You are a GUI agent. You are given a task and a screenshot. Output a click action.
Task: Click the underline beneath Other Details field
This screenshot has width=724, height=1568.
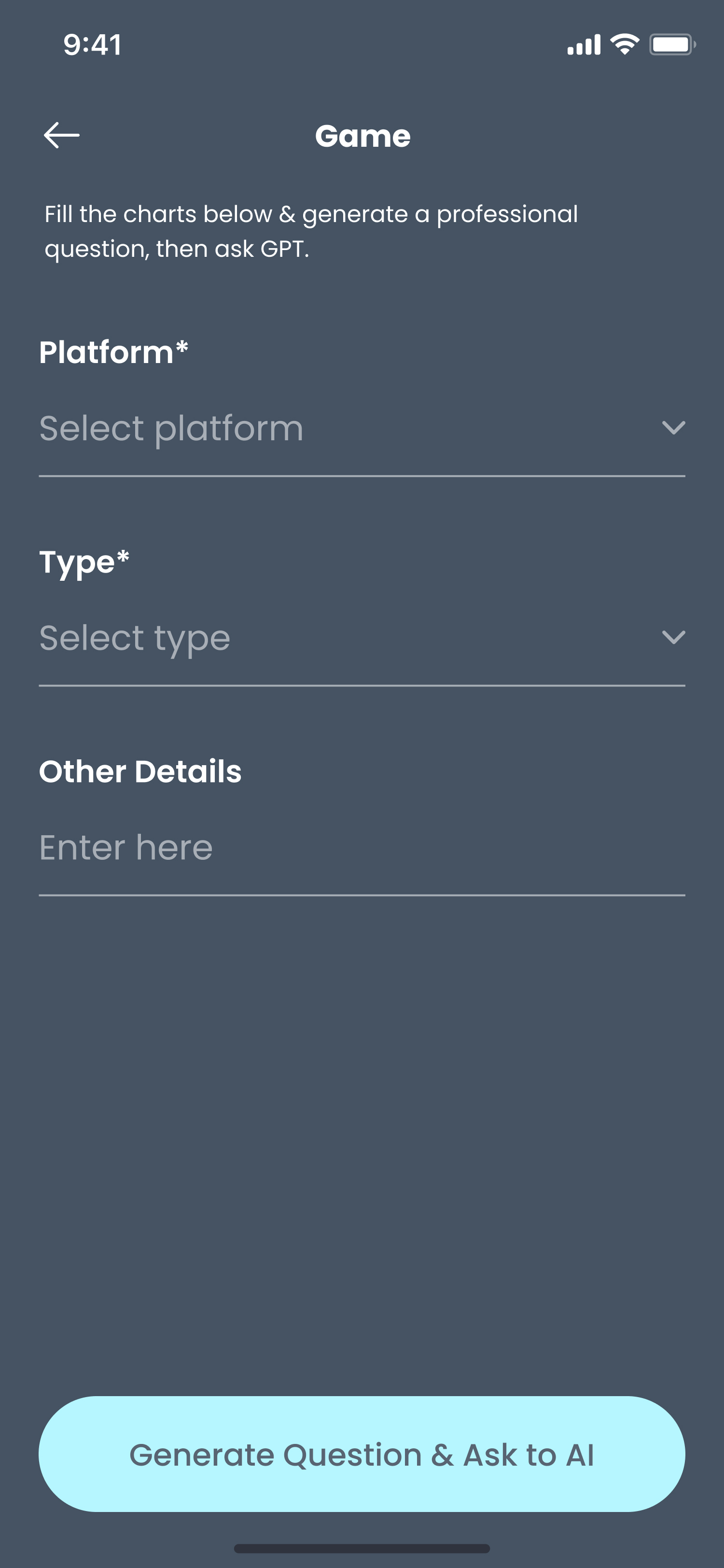point(362,894)
